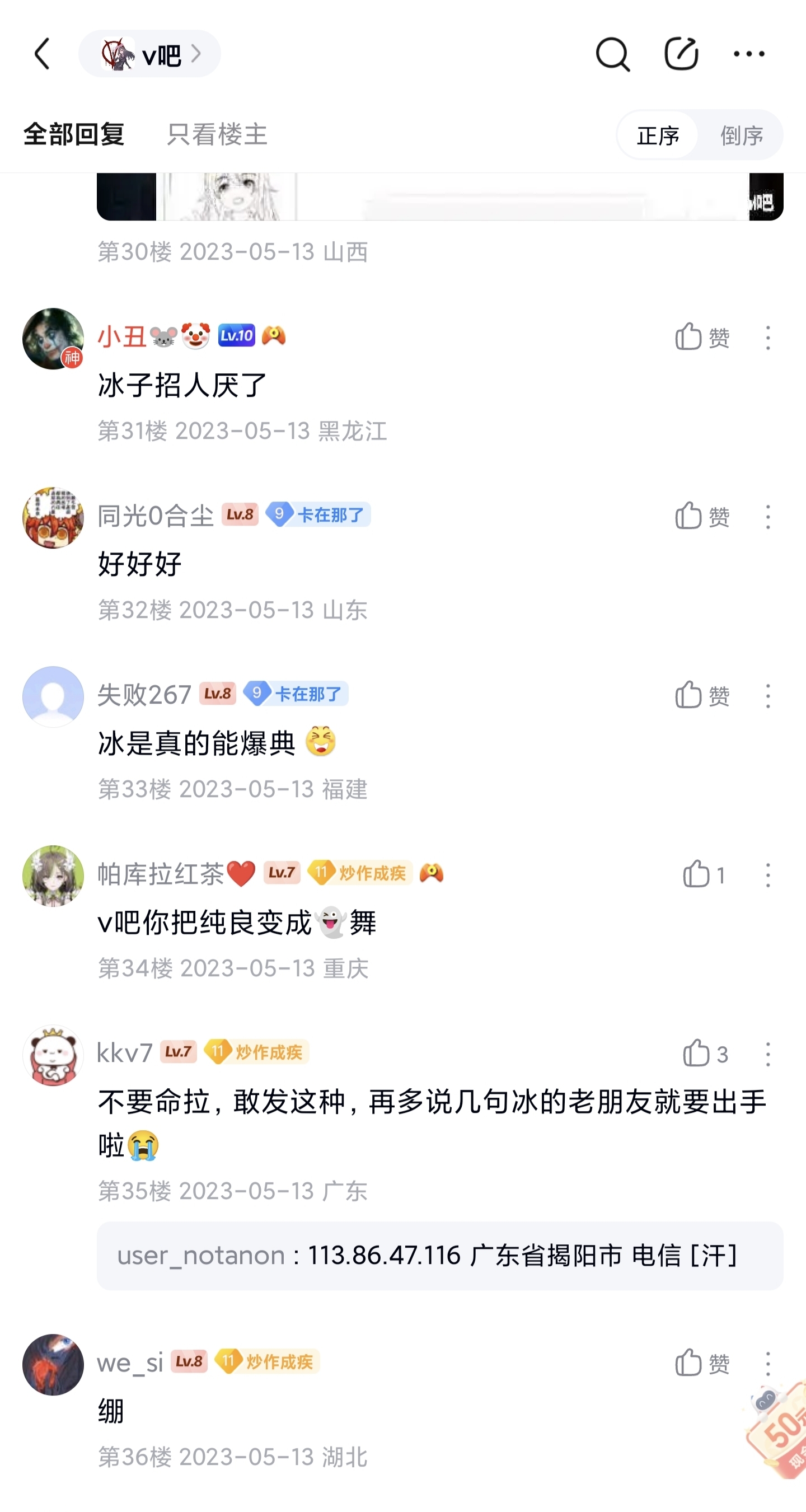Open search in the top bar

tap(612, 54)
